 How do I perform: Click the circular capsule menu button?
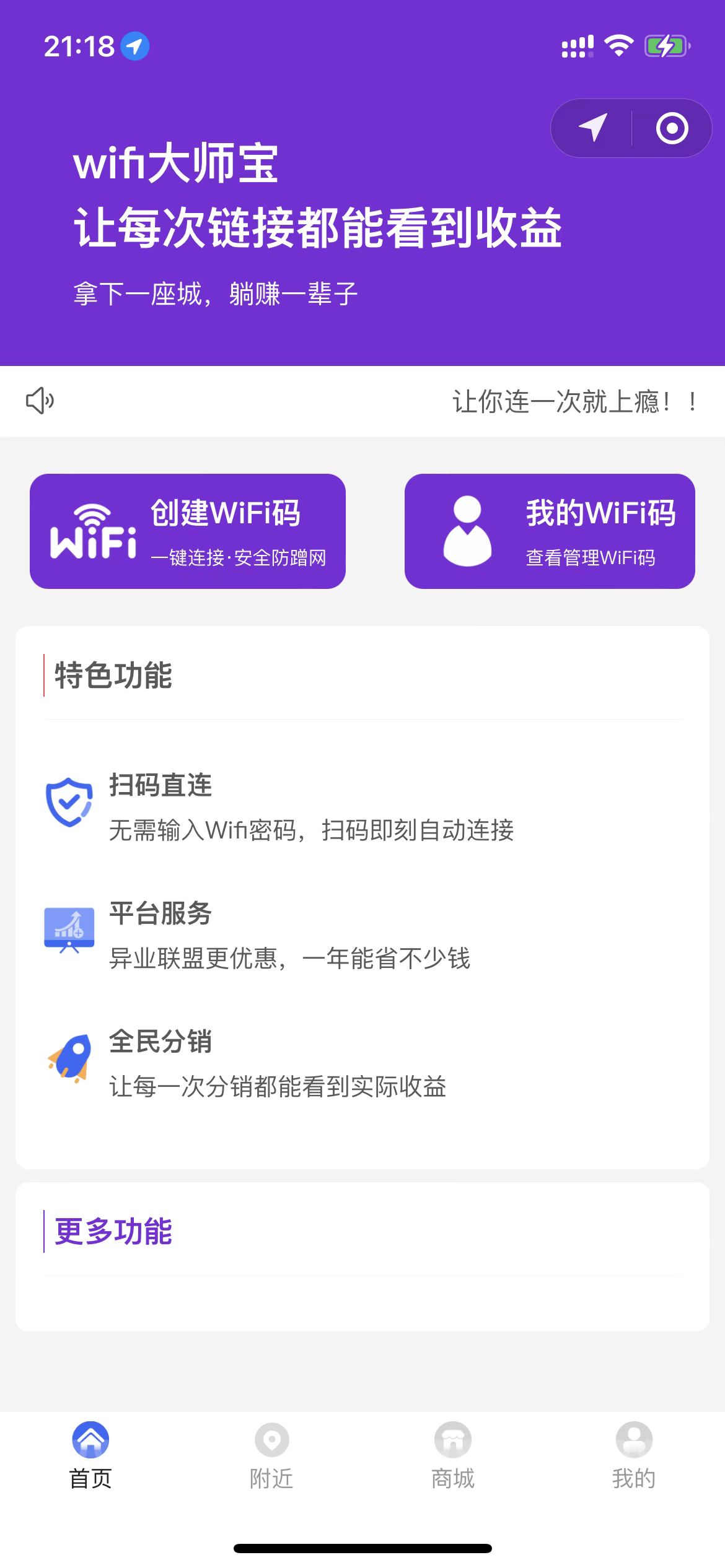tap(671, 128)
